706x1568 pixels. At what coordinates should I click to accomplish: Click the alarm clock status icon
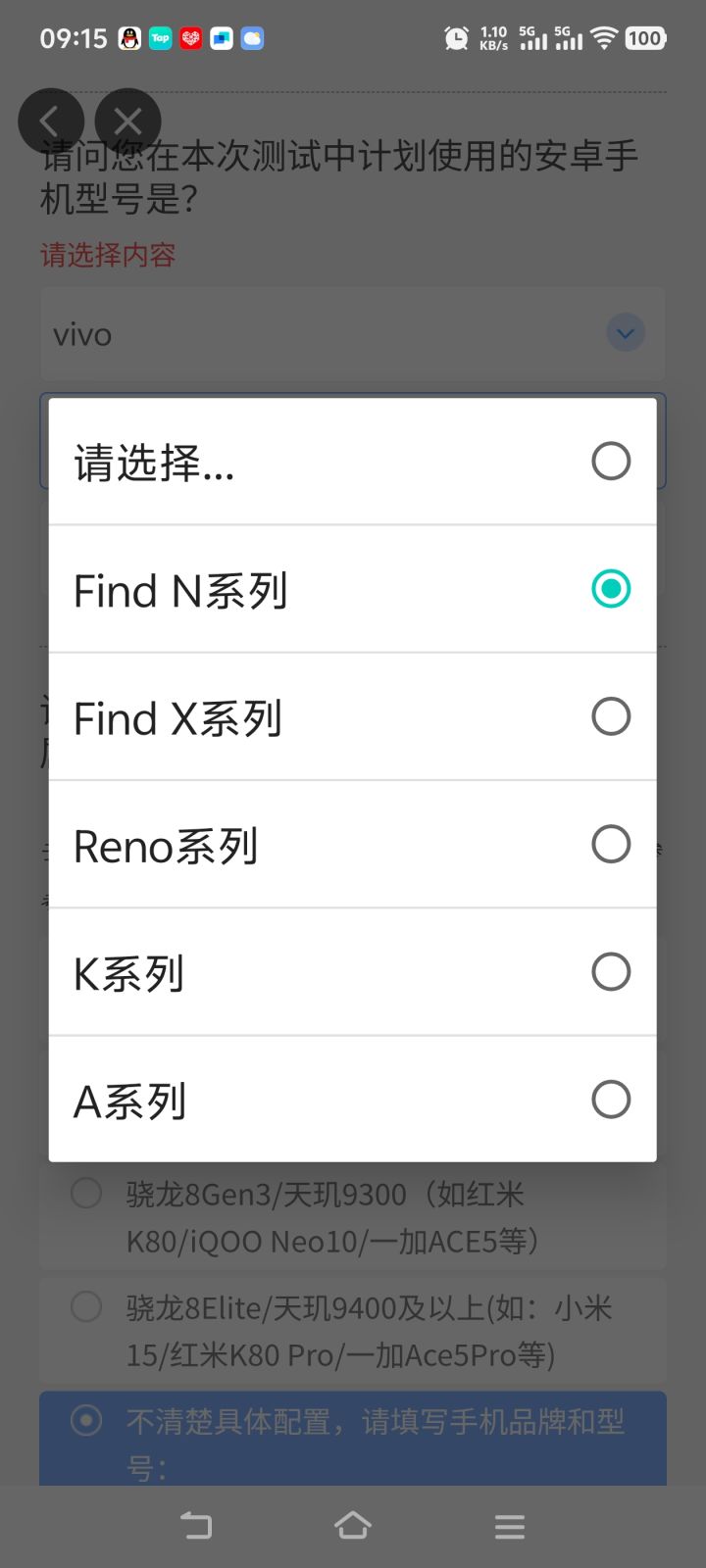coord(456,38)
